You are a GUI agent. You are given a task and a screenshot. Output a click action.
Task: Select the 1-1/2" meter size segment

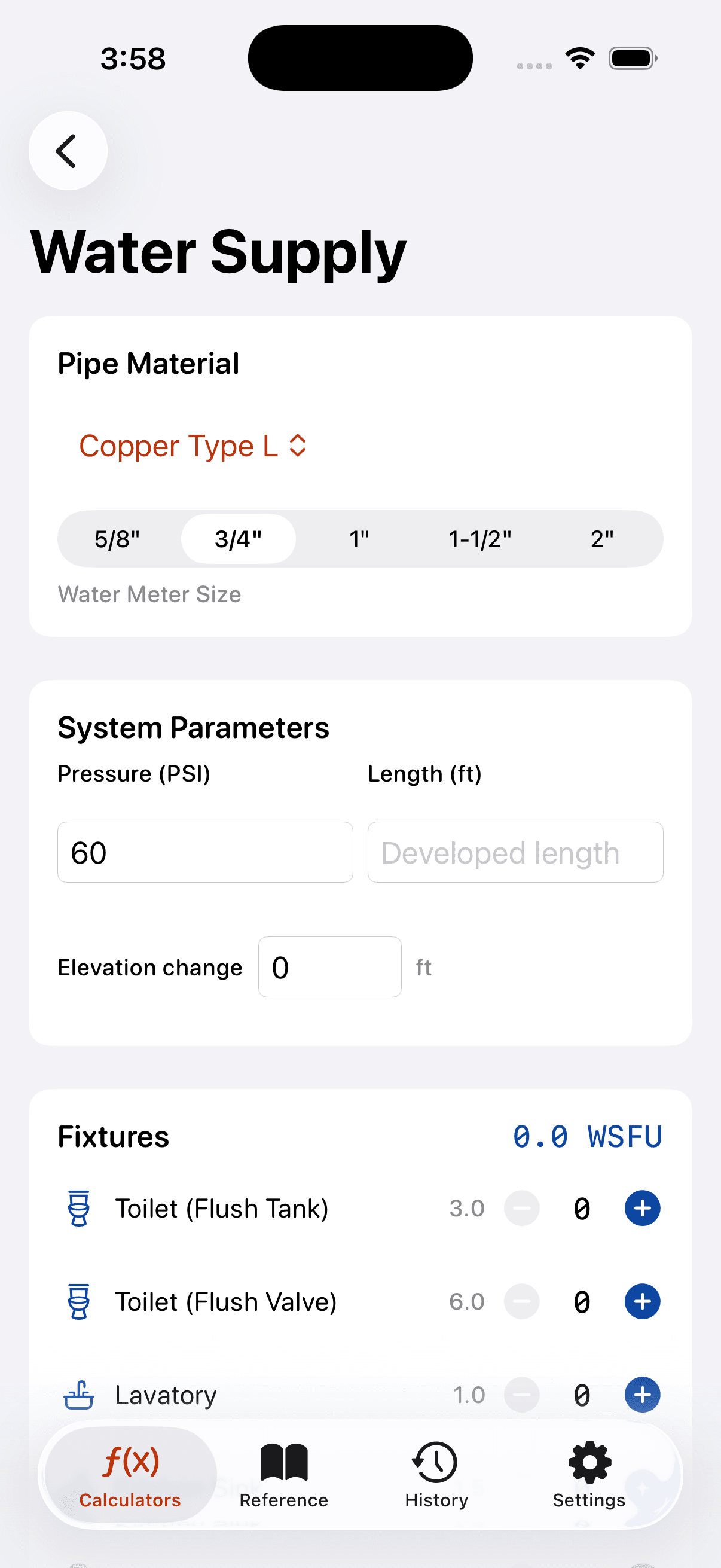480,538
